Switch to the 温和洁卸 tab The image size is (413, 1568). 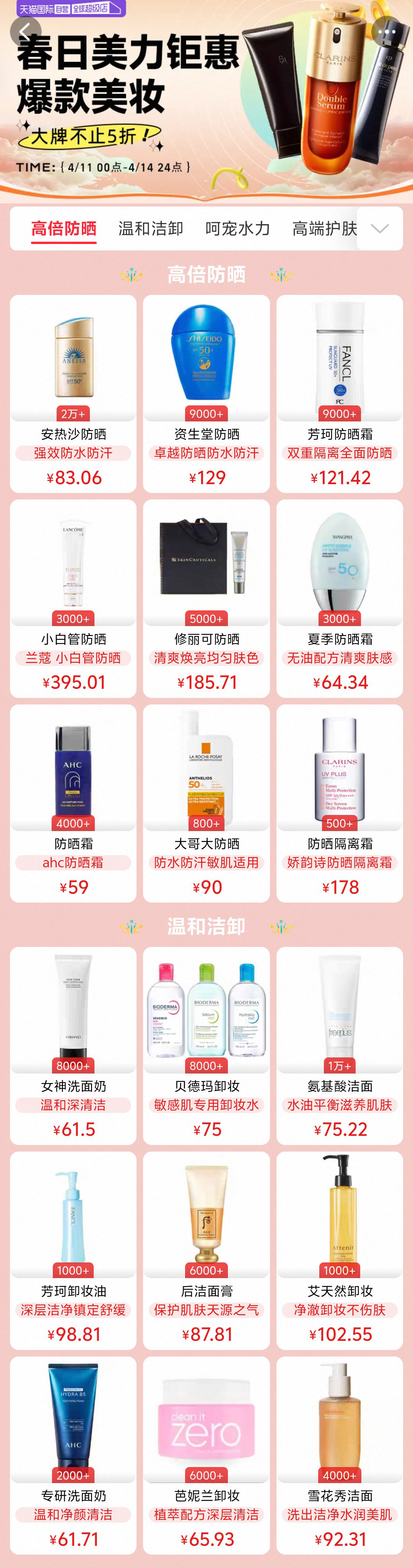151,229
